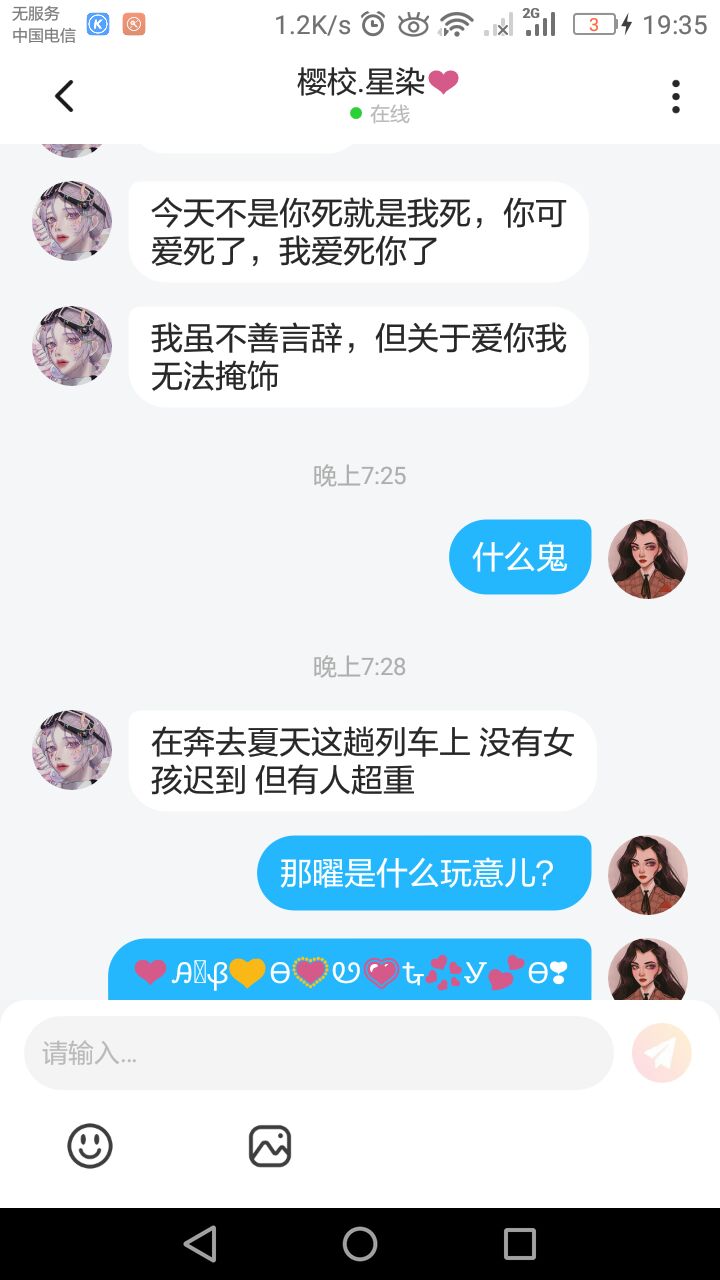Focus the 请输入 message input field
This screenshot has width=720, height=1280.
click(x=318, y=1053)
